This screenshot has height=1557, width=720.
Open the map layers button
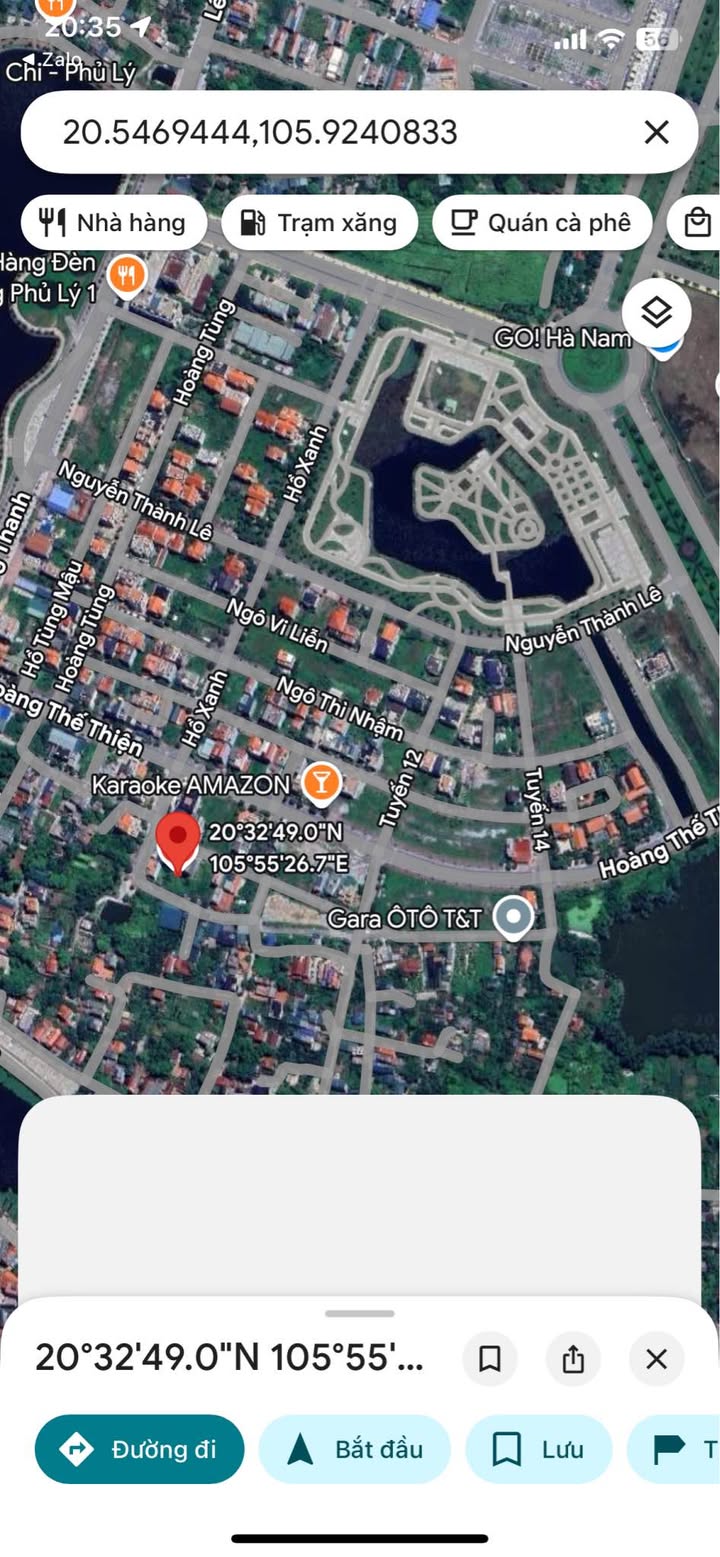tap(656, 314)
